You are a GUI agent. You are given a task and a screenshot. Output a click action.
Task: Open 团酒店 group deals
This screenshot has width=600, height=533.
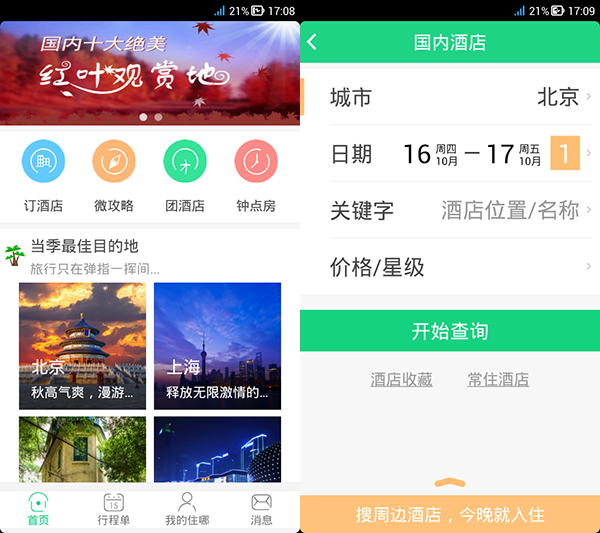(185, 175)
